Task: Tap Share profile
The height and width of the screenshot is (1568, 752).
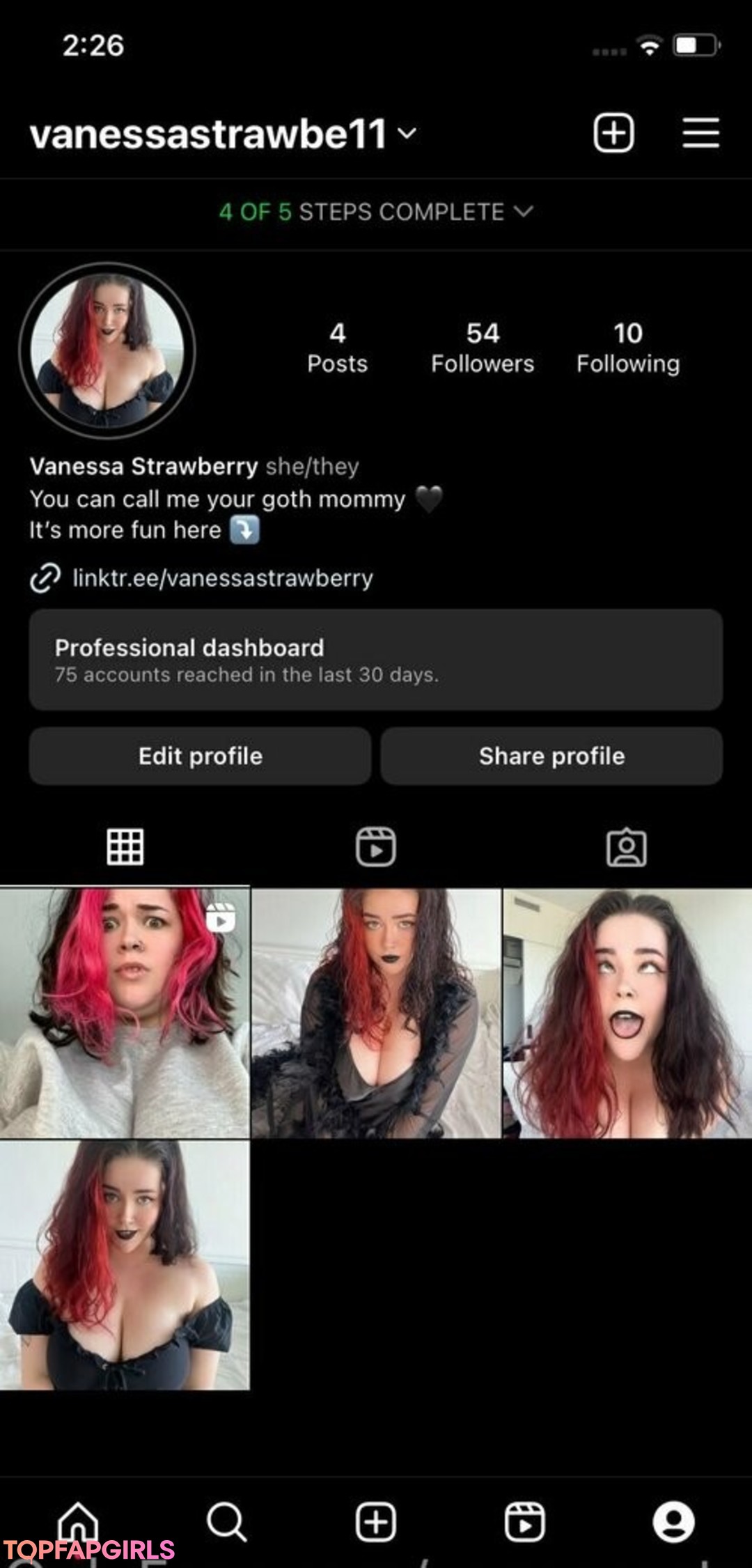Action: click(x=551, y=756)
